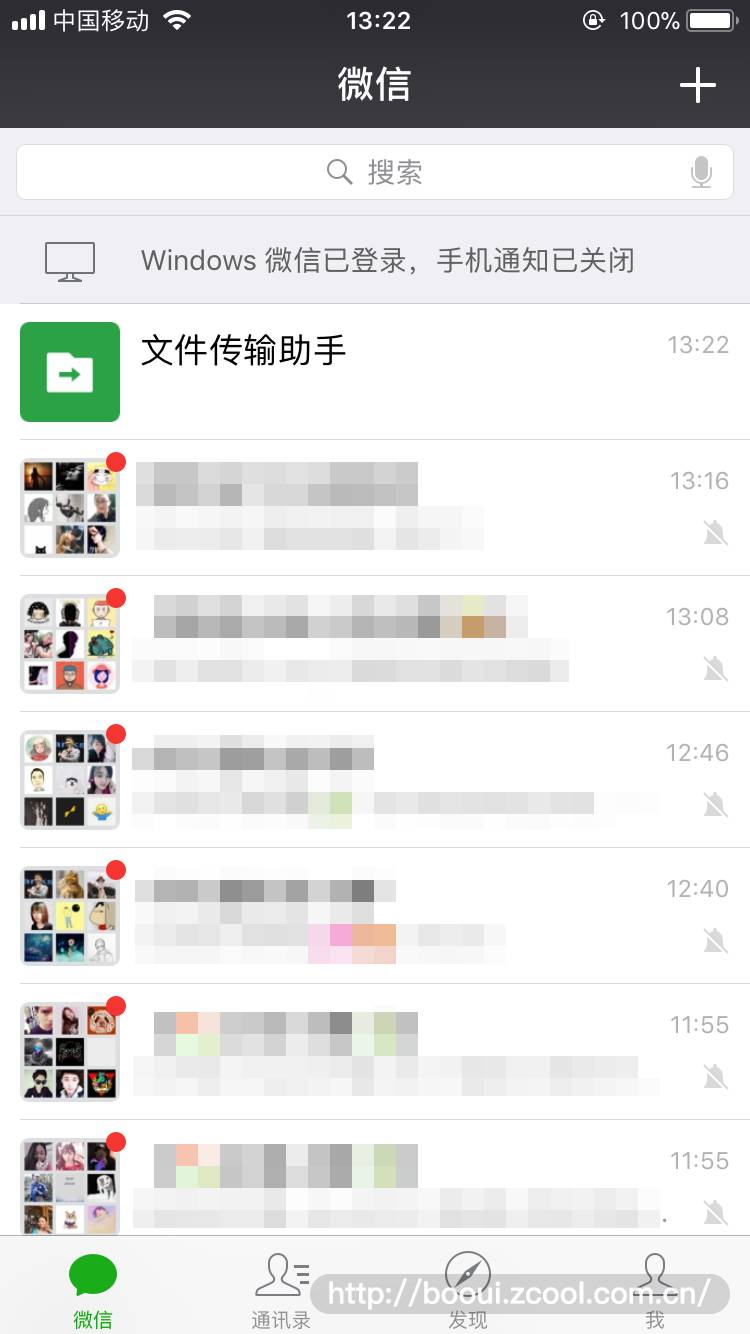Open the group chat from 13:16
The image size is (750, 1334).
[x=375, y=508]
